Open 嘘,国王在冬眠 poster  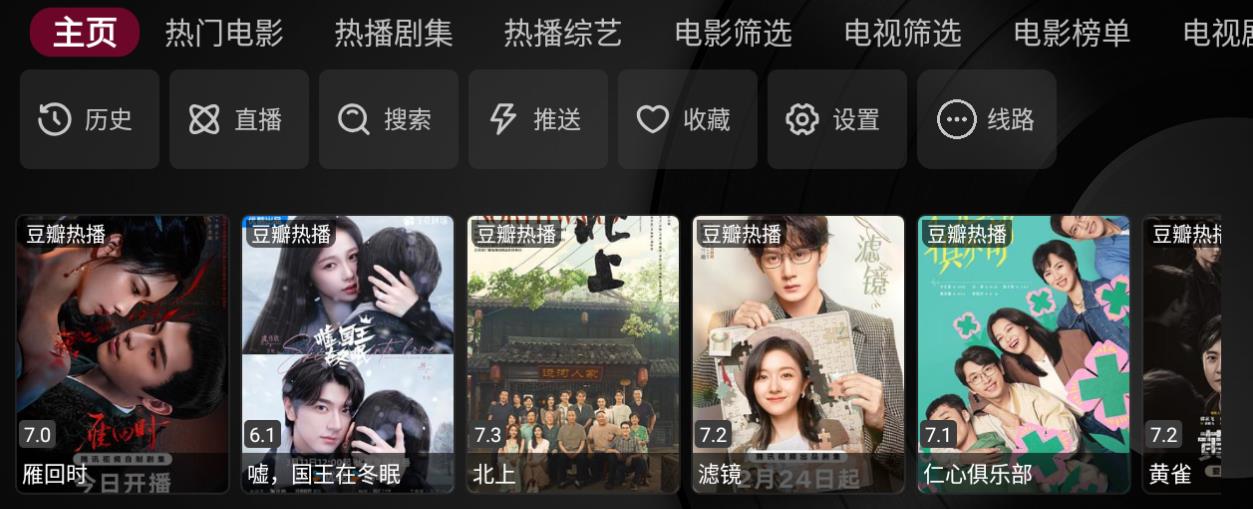click(x=348, y=354)
